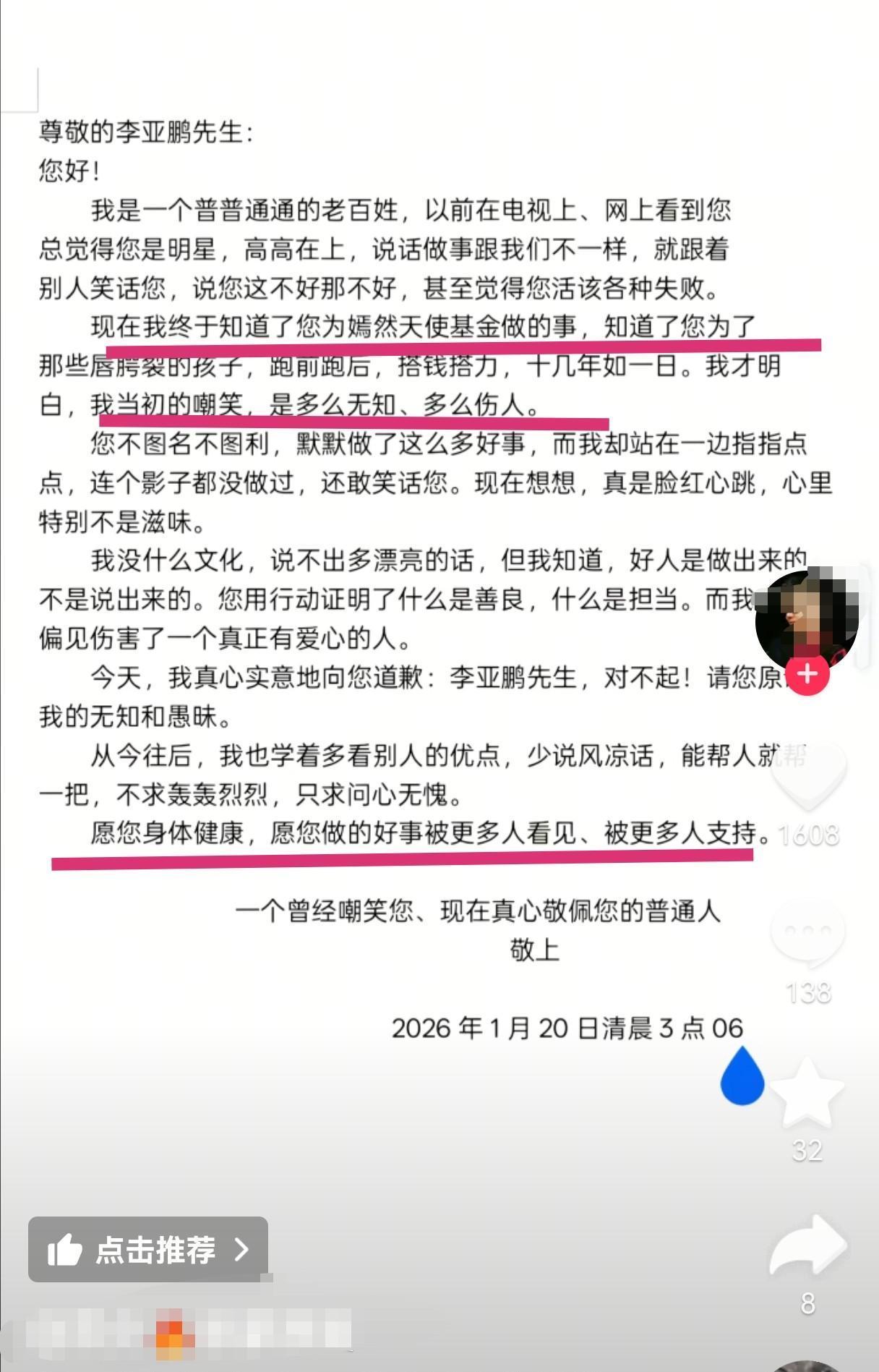Tap the 点击推荐 recommend button
879x1372 pixels.
[x=148, y=1249]
